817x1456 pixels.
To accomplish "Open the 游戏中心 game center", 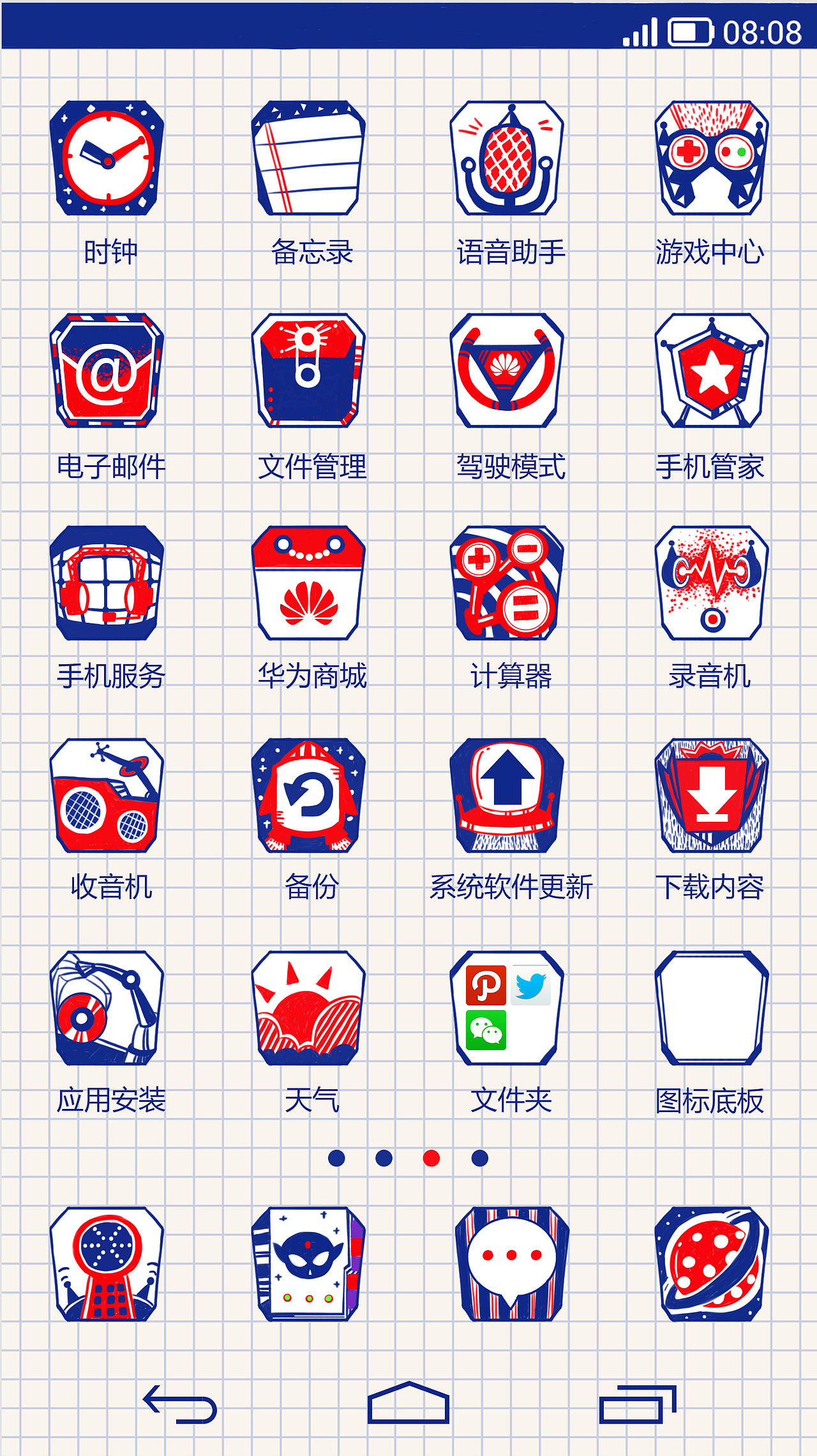I will click(712, 158).
